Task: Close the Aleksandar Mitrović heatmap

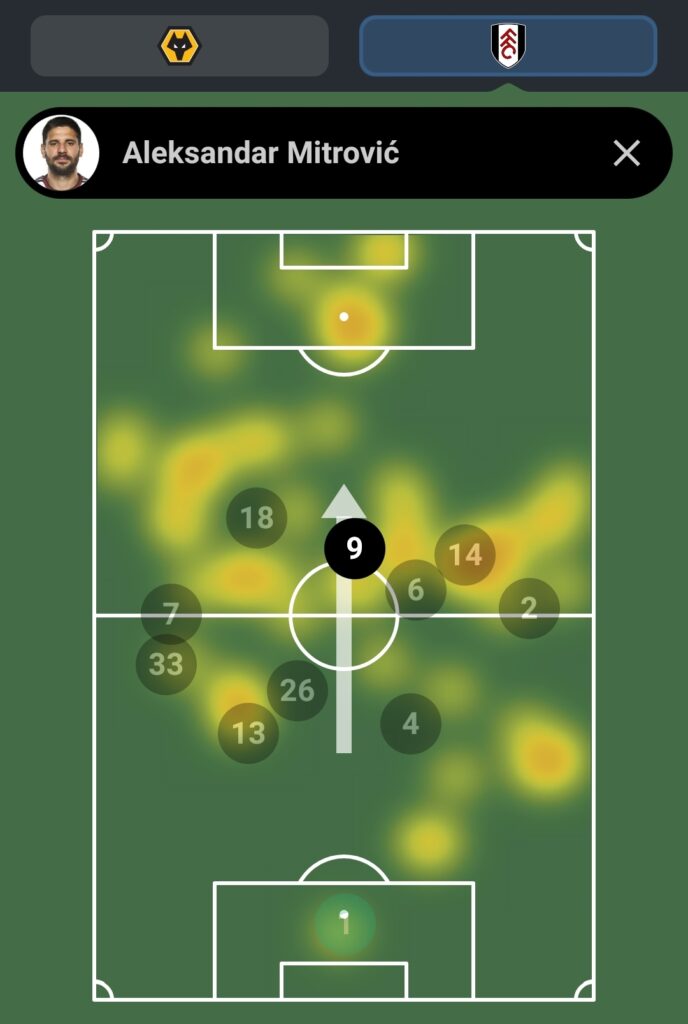Action: pyautogui.click(x=626, y=153)
